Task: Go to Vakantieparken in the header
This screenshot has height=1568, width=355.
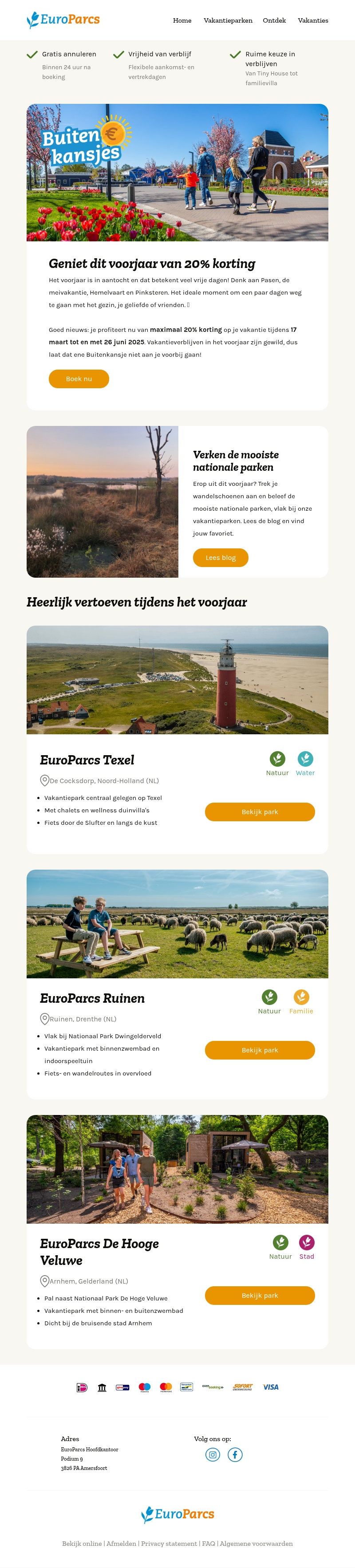Action: pos(228,21)
